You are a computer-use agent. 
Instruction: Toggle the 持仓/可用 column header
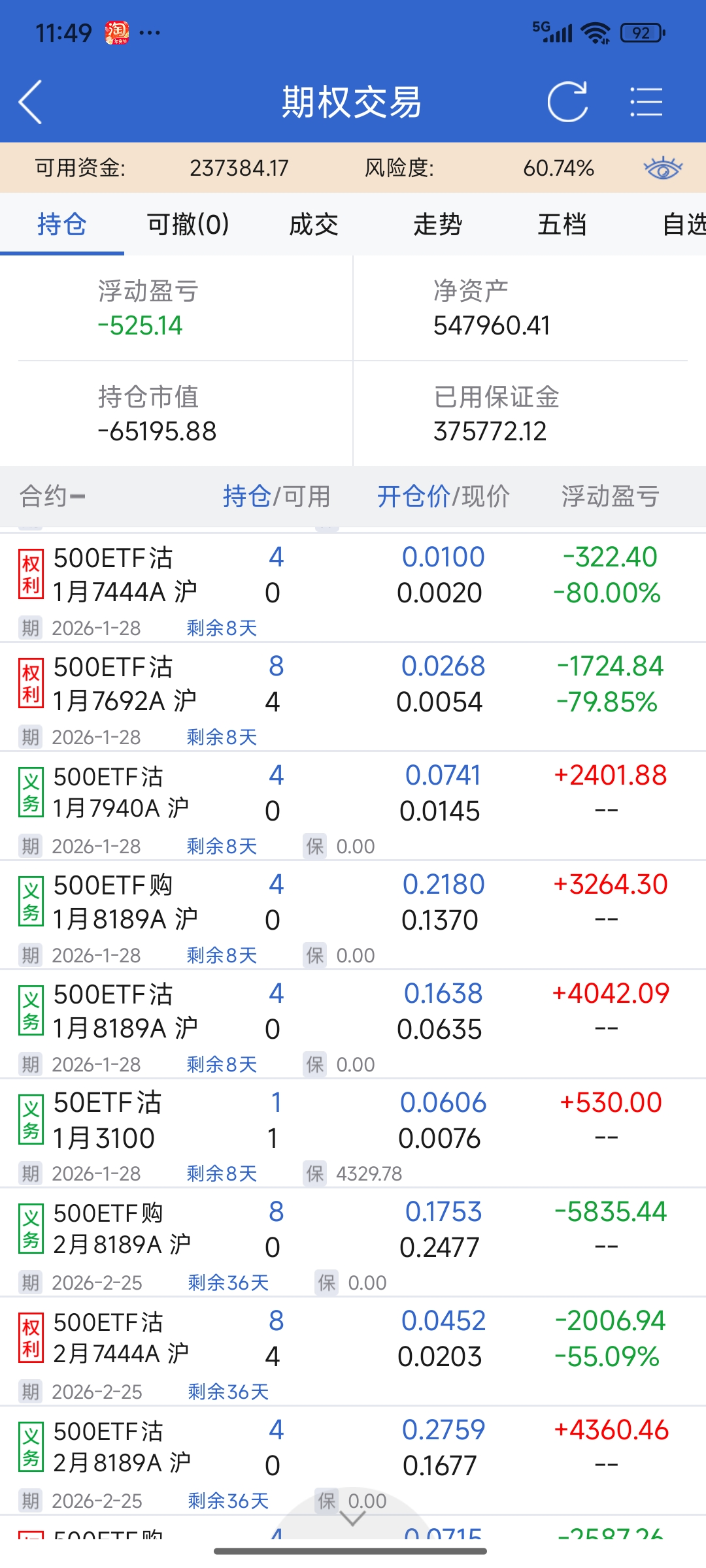276,497
